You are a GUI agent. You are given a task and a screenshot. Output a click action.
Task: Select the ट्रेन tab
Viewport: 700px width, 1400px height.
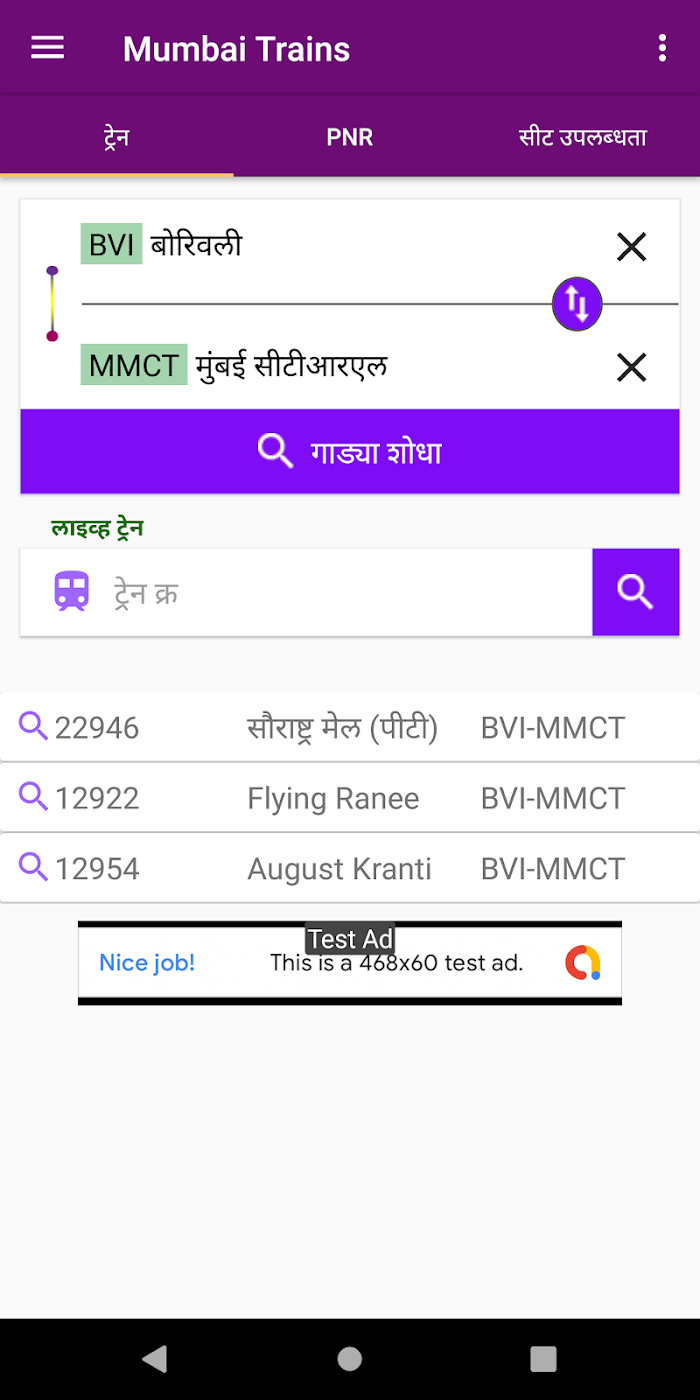117,137
